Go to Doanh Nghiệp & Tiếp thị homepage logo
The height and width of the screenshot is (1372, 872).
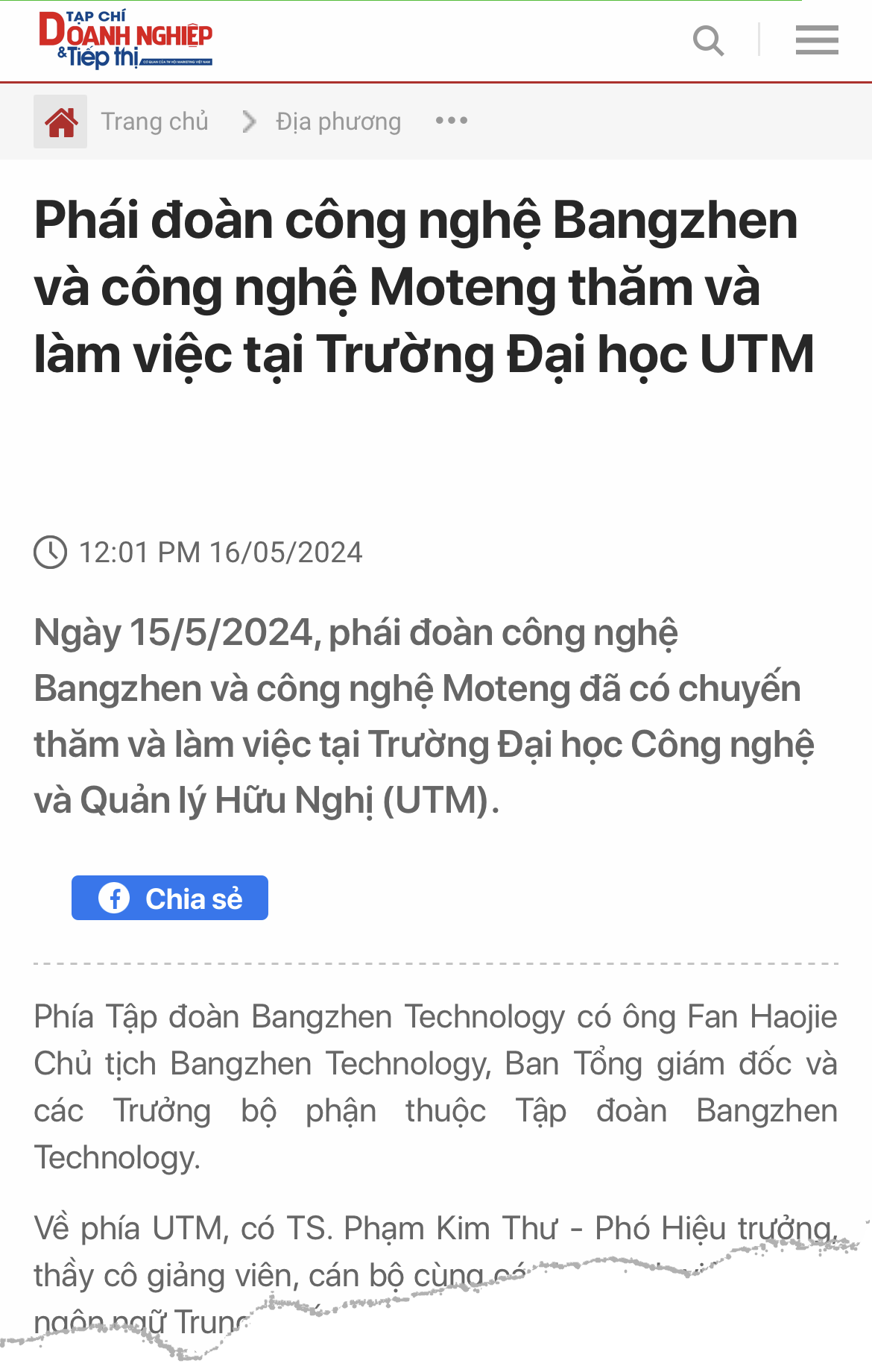pyautogui.click(x=126, y=40)
